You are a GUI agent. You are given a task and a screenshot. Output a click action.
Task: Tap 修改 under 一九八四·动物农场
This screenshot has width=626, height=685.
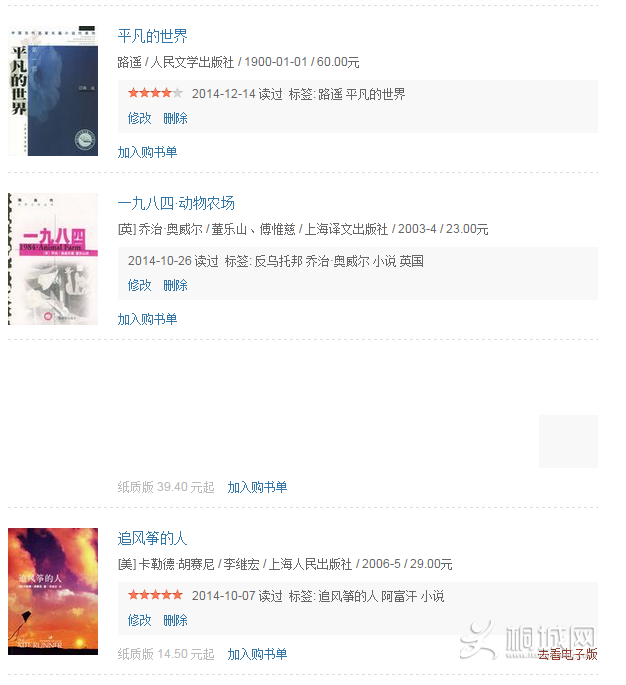[139, 285]
